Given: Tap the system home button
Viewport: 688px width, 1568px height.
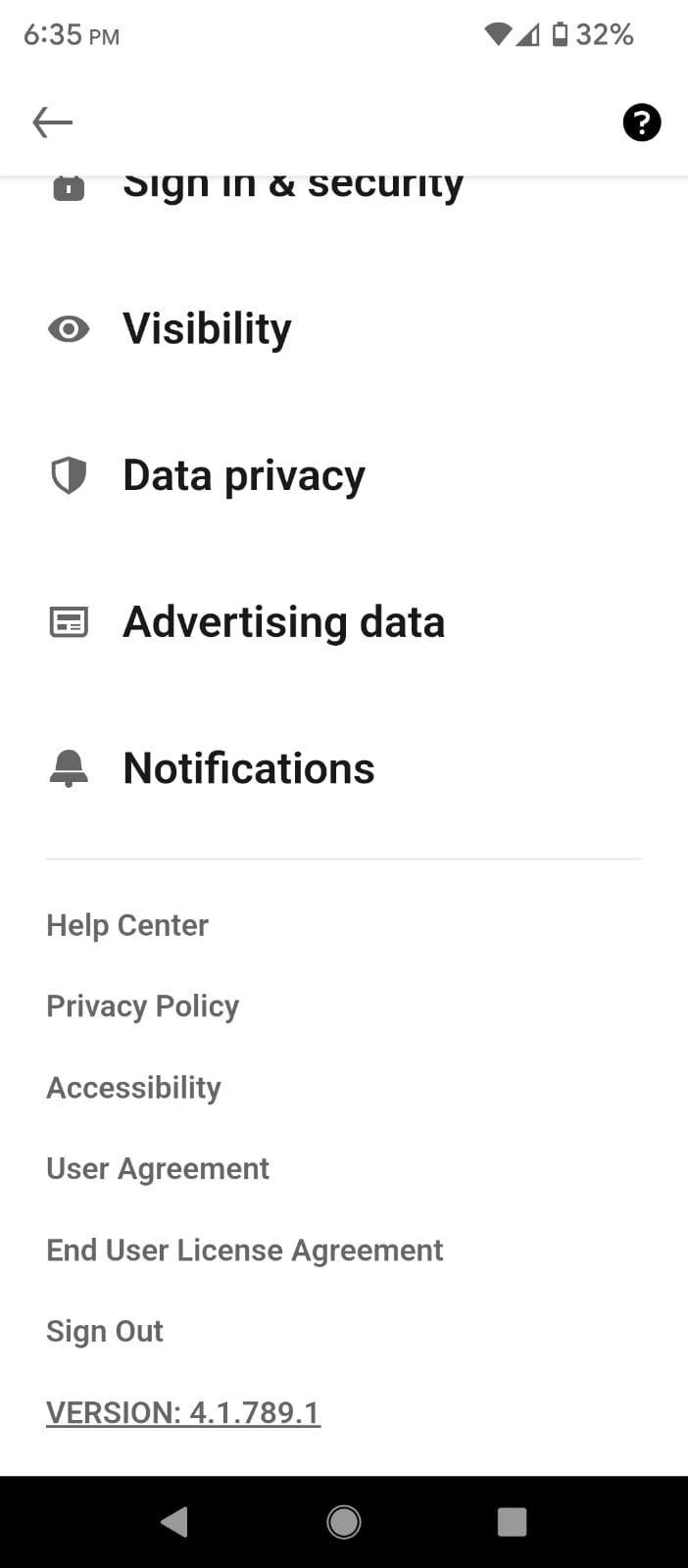Looking at the screenshot, I should (x=344, y=1522).
